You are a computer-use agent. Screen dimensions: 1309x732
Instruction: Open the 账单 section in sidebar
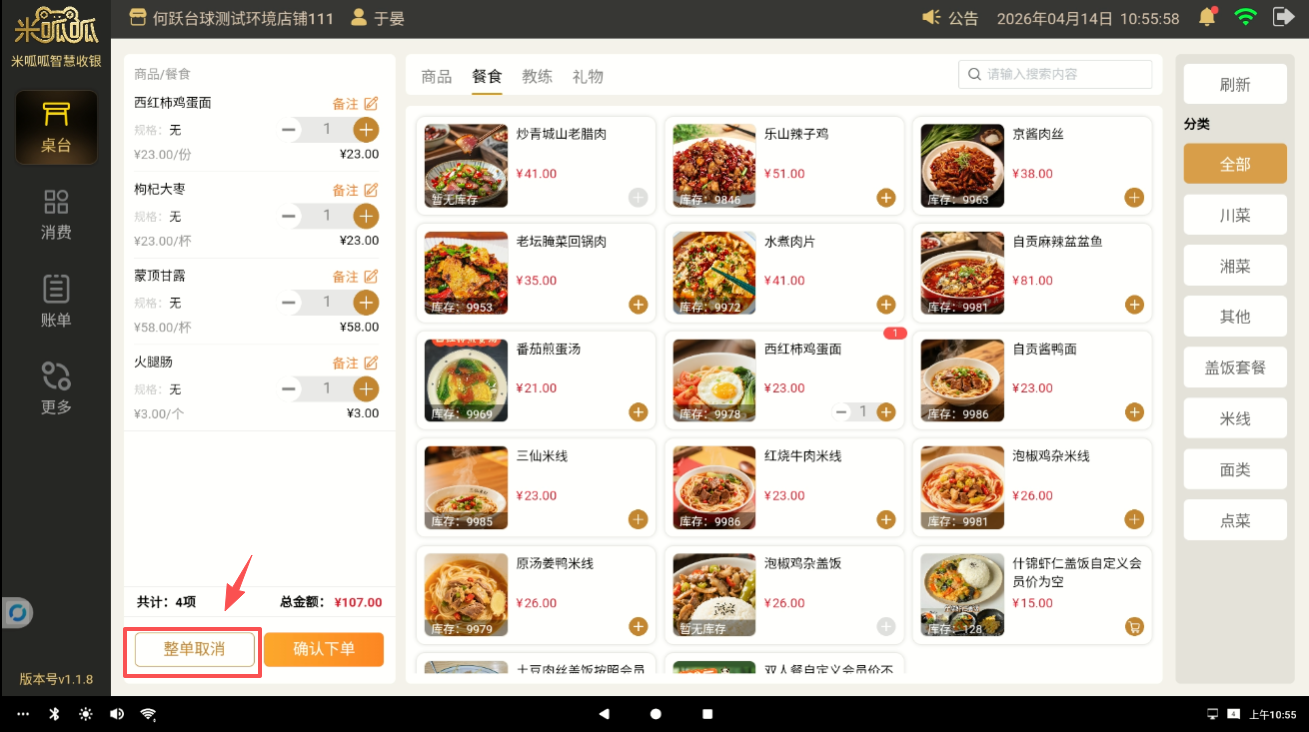[x=56, y=301]
